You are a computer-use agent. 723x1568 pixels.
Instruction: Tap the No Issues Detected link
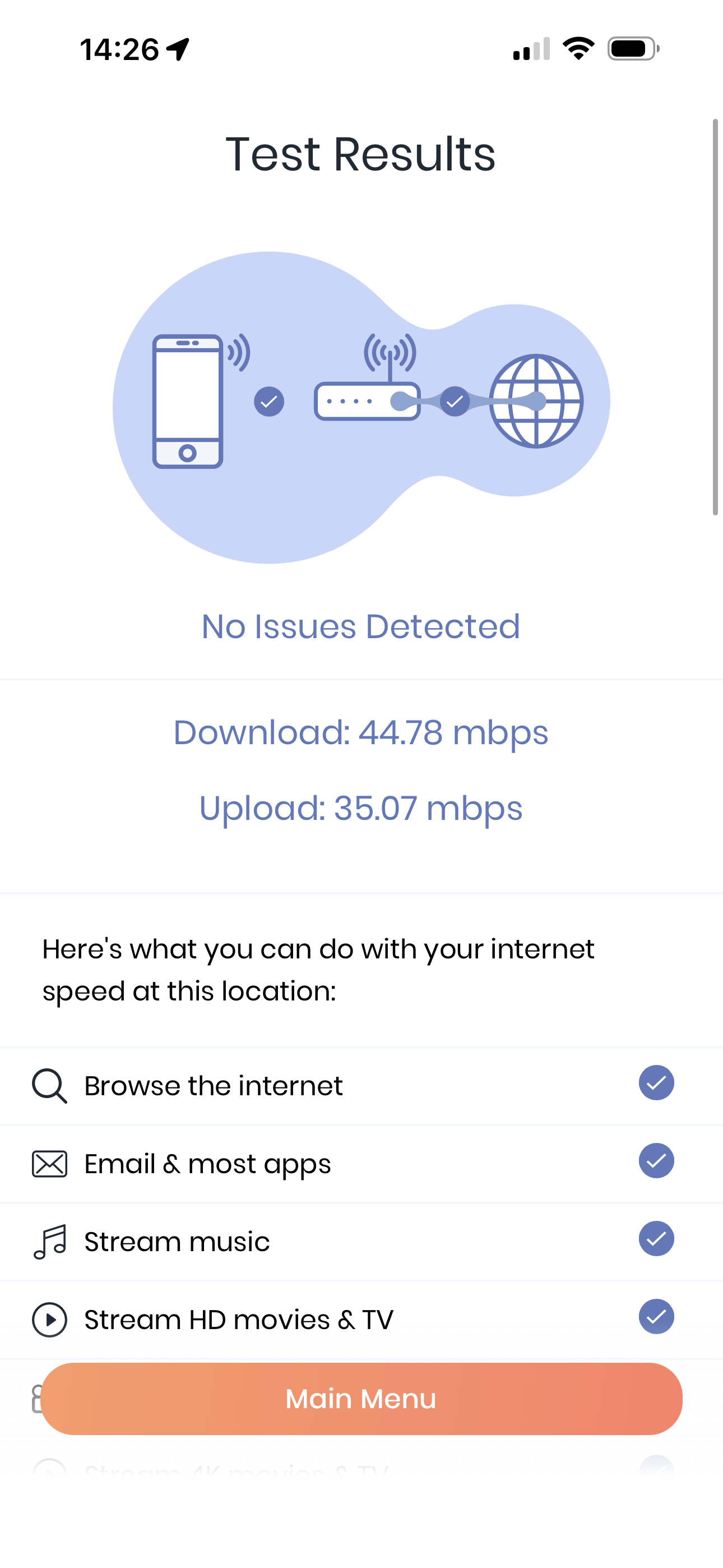(x=360, y=626)
